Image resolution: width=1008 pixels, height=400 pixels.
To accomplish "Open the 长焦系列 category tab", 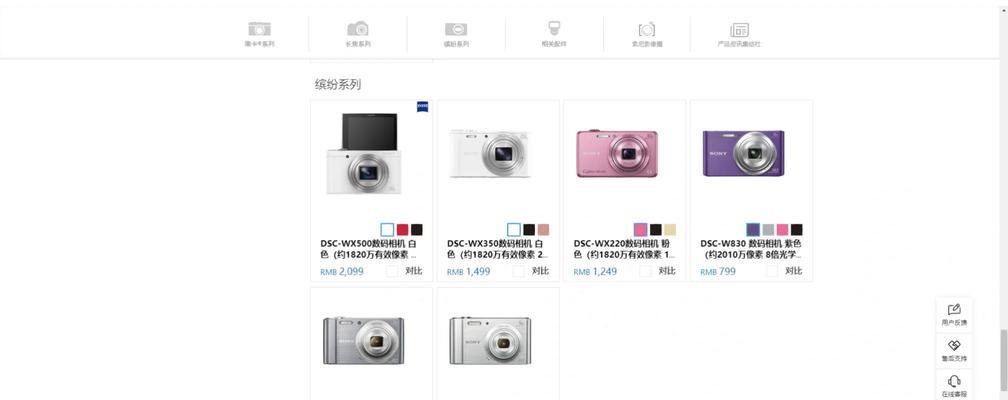I will pos(358,34).
